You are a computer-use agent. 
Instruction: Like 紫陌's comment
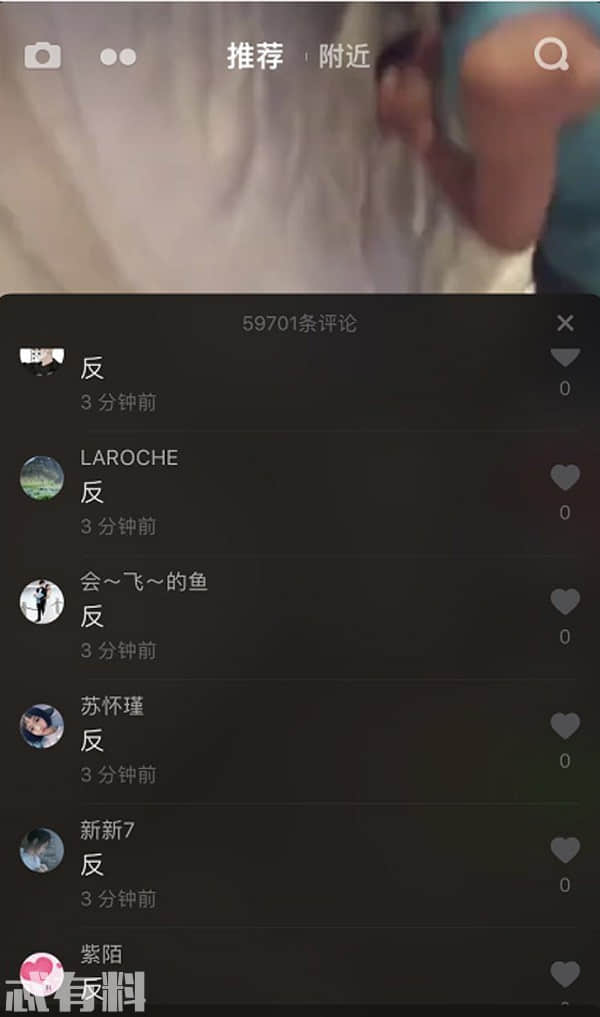coord(565,974)
